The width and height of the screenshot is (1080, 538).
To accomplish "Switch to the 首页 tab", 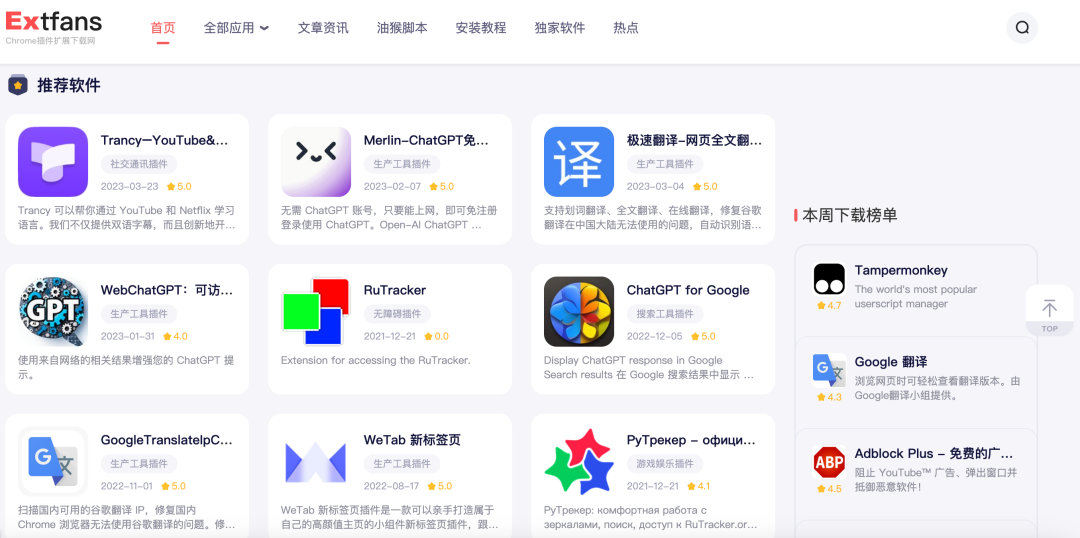I will 163,28.
